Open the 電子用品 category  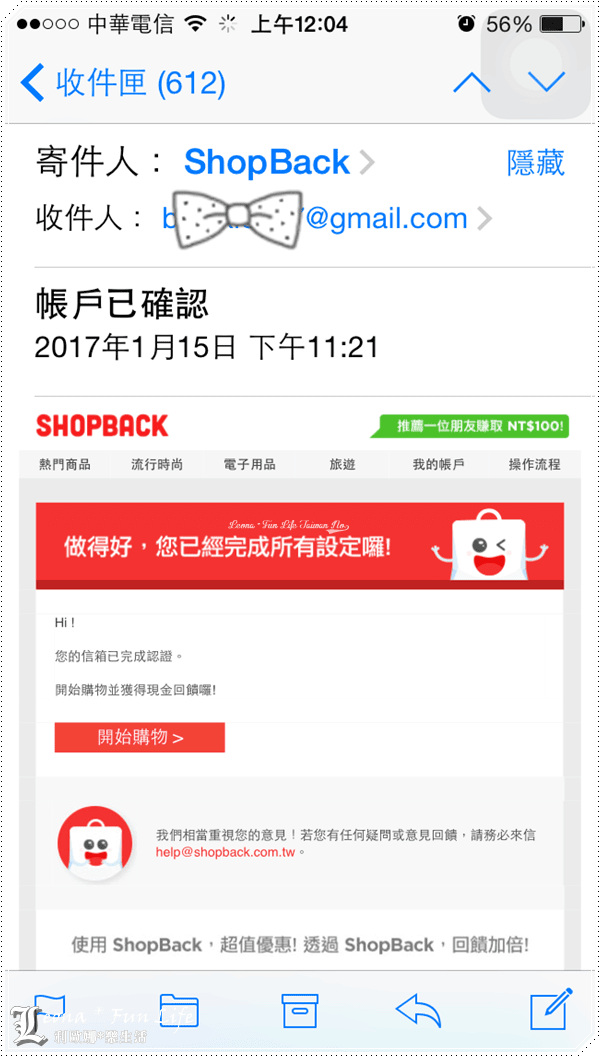(x=250, y=465)
